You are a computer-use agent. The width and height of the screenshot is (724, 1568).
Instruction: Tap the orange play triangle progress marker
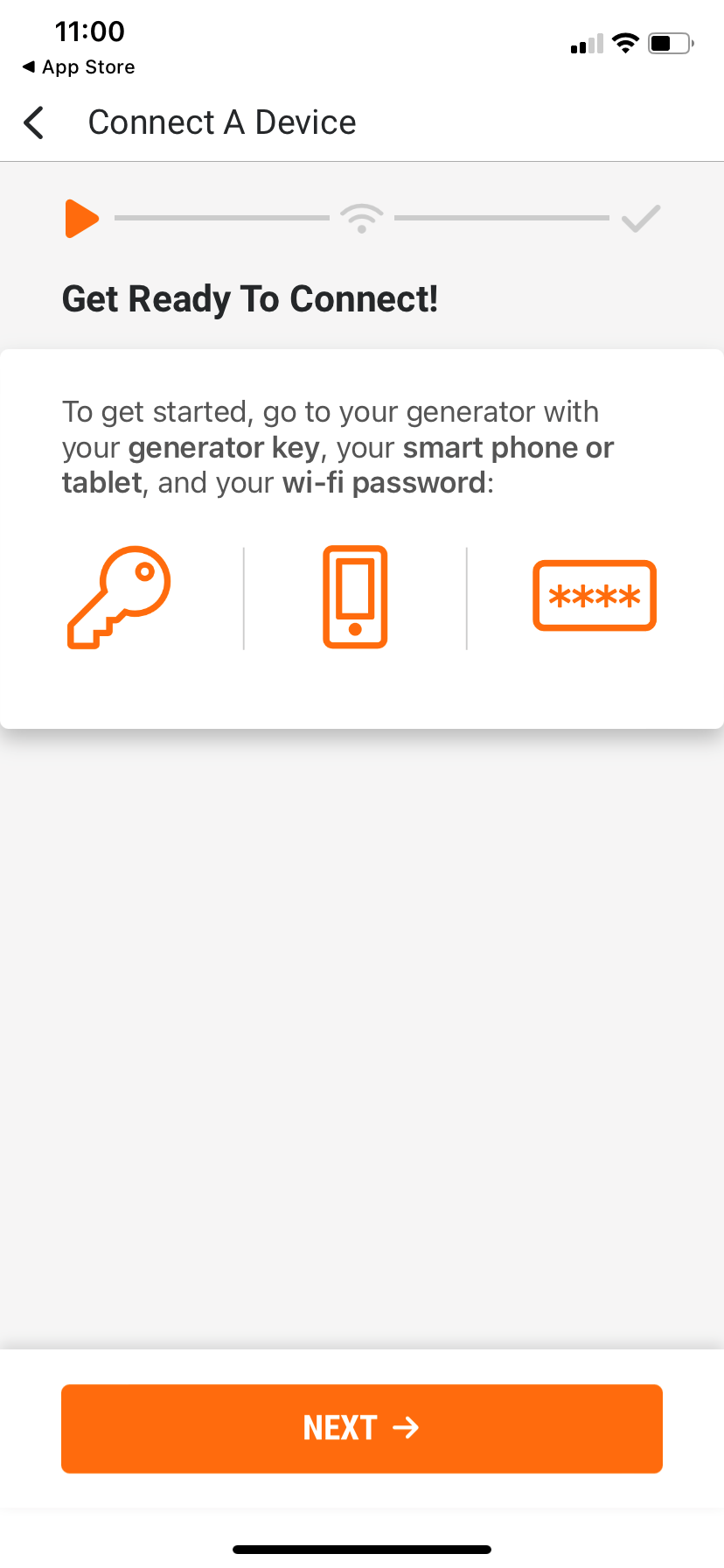81,219
